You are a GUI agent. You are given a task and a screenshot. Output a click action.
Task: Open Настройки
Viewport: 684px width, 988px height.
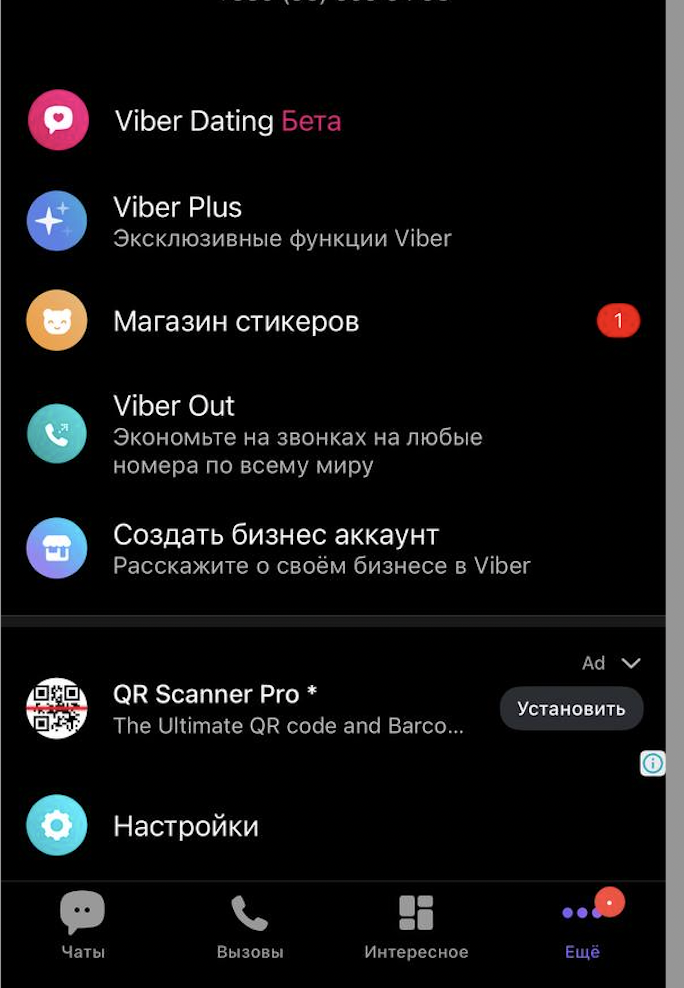186,826
